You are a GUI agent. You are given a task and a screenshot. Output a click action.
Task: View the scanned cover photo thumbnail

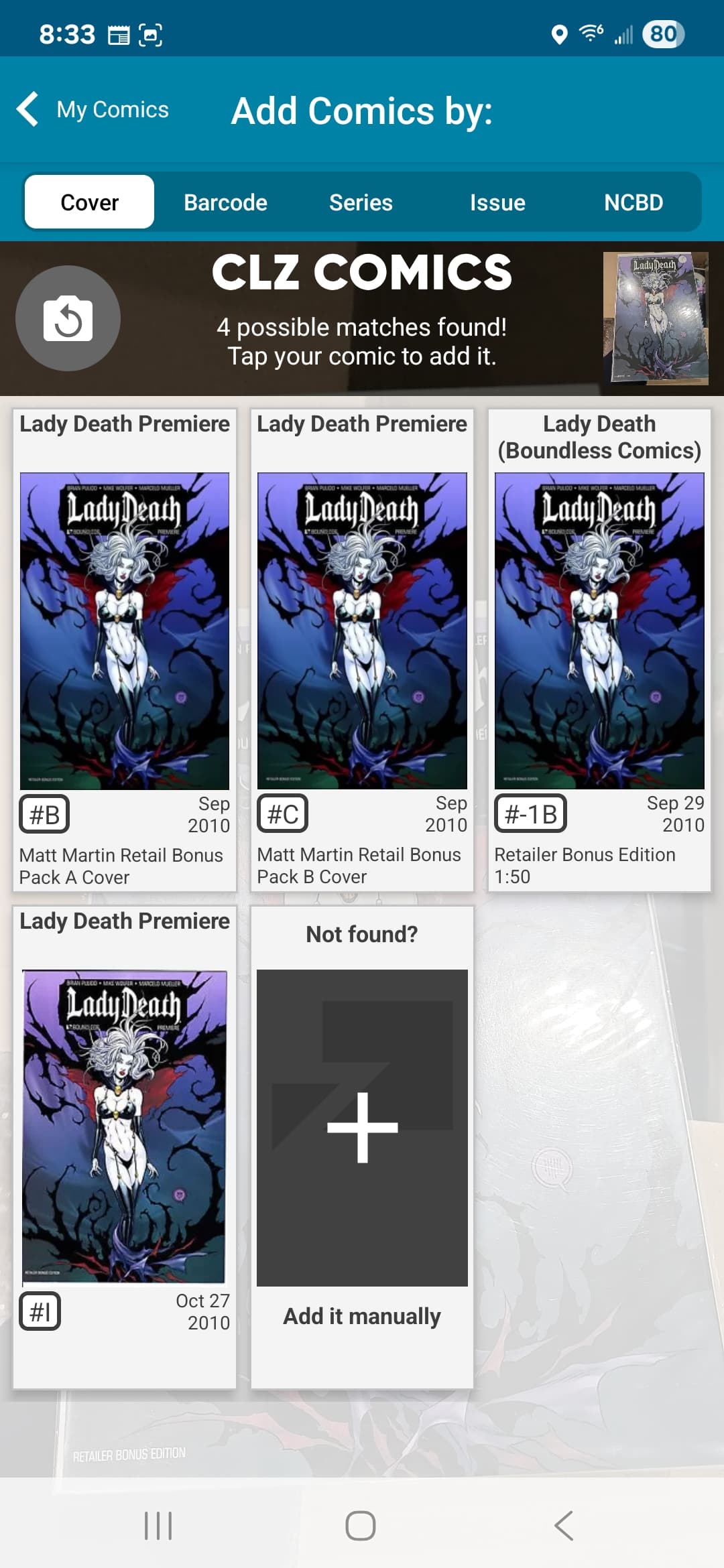pos(656,318)
